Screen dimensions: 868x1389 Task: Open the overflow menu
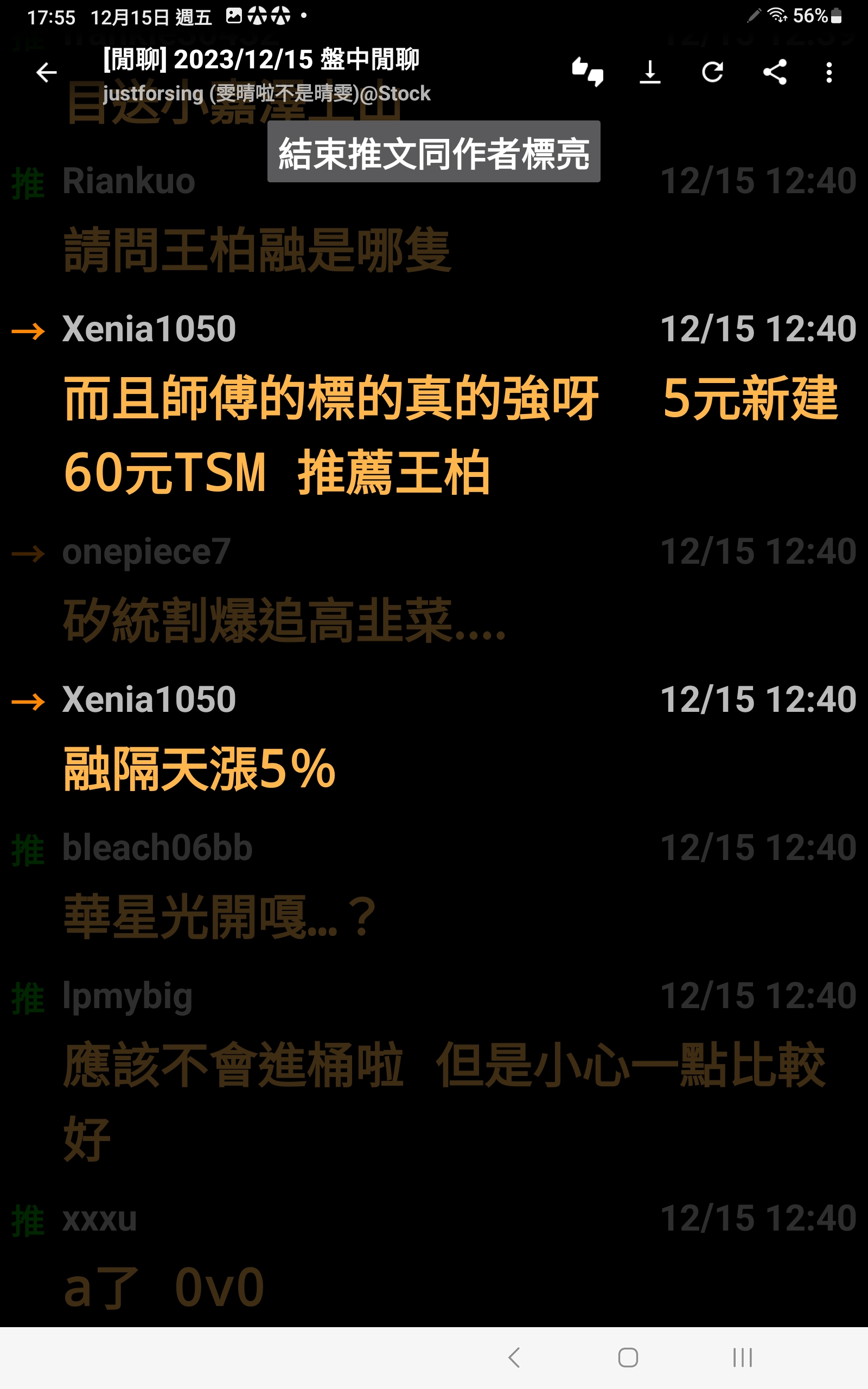[829, 72]
